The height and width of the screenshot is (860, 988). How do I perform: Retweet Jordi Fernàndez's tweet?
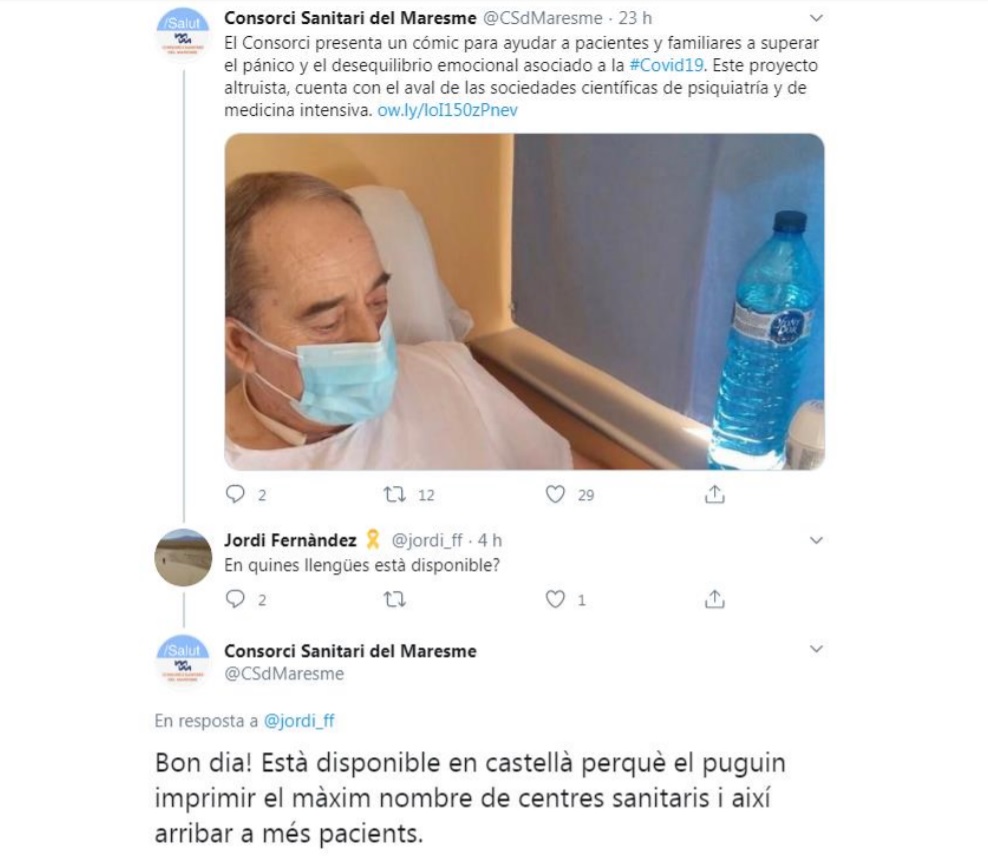(x=395, y=599)
